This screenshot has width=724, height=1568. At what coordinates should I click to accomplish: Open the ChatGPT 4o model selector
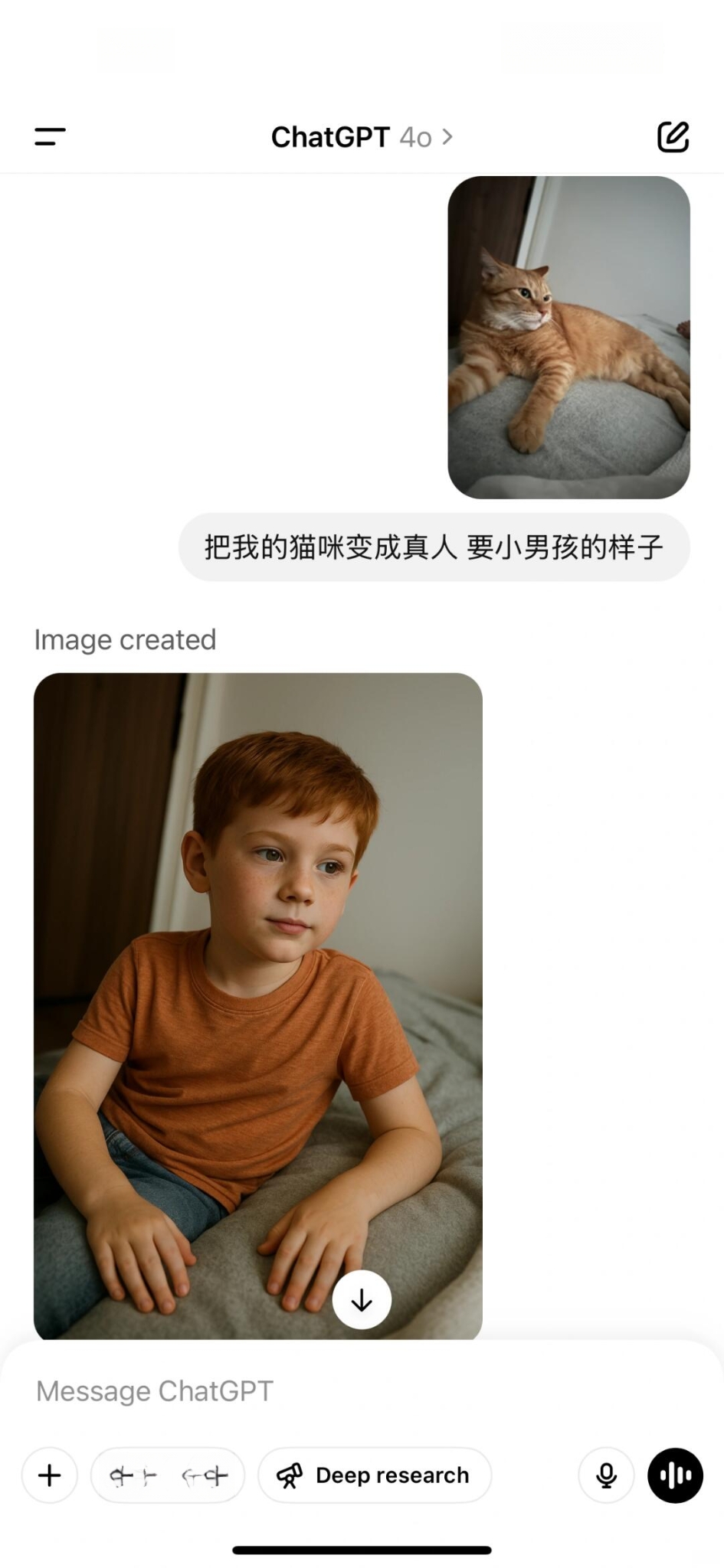361,137
